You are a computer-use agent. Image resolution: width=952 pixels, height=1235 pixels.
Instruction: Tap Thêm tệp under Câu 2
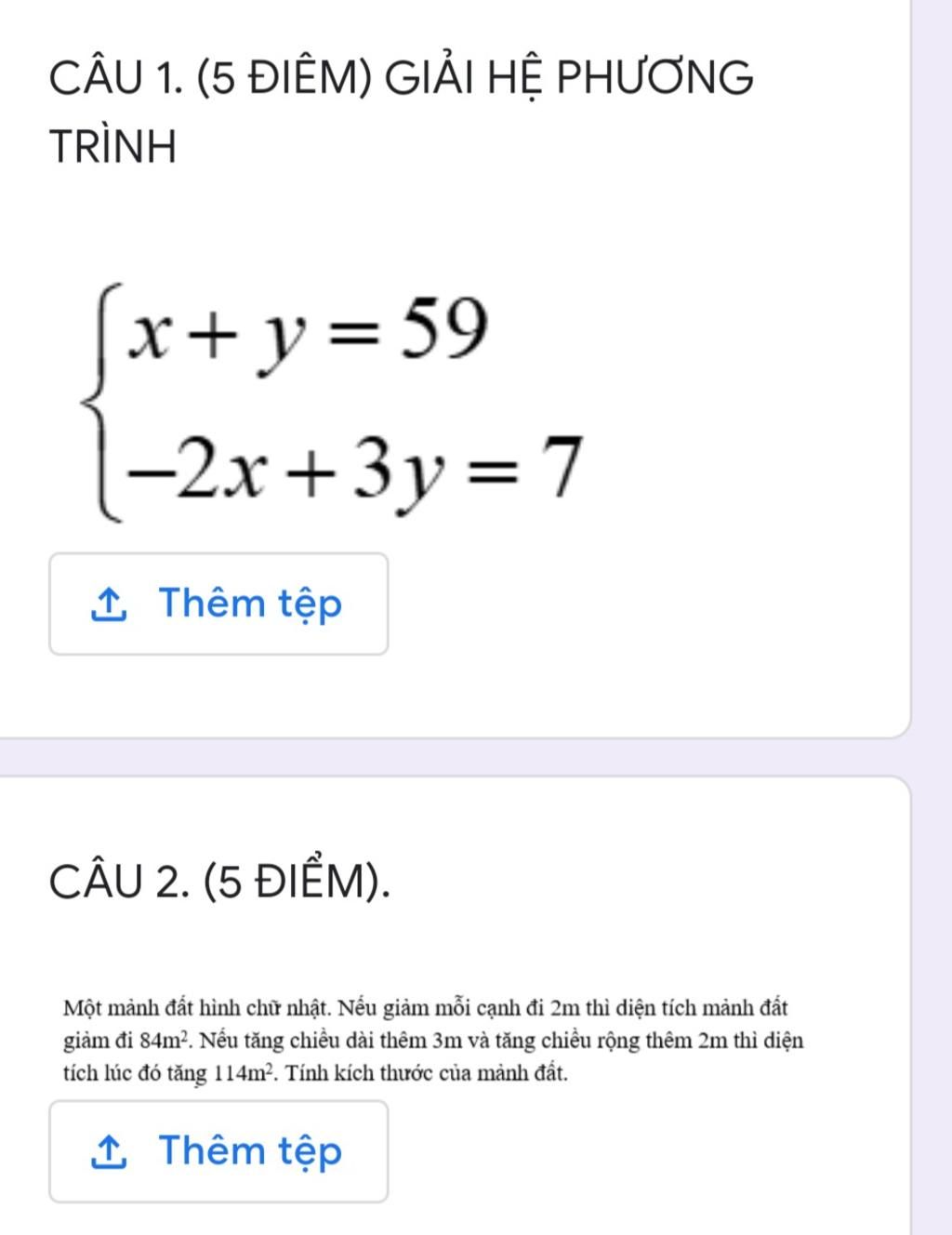pos(218,1150)
